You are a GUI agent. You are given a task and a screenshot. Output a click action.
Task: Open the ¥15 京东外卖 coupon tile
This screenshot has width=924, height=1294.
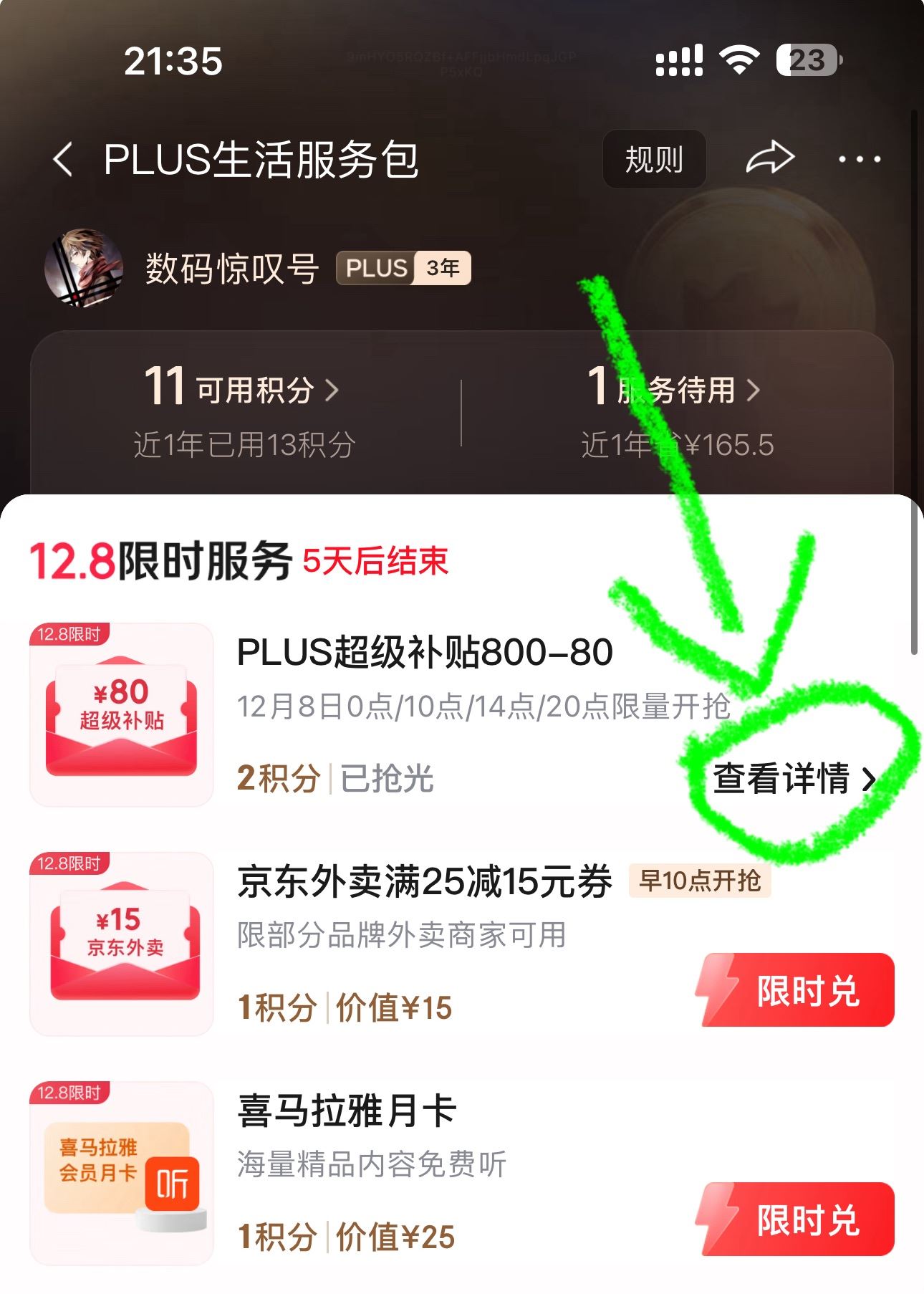pyautogui.click(x=122, y=944)
